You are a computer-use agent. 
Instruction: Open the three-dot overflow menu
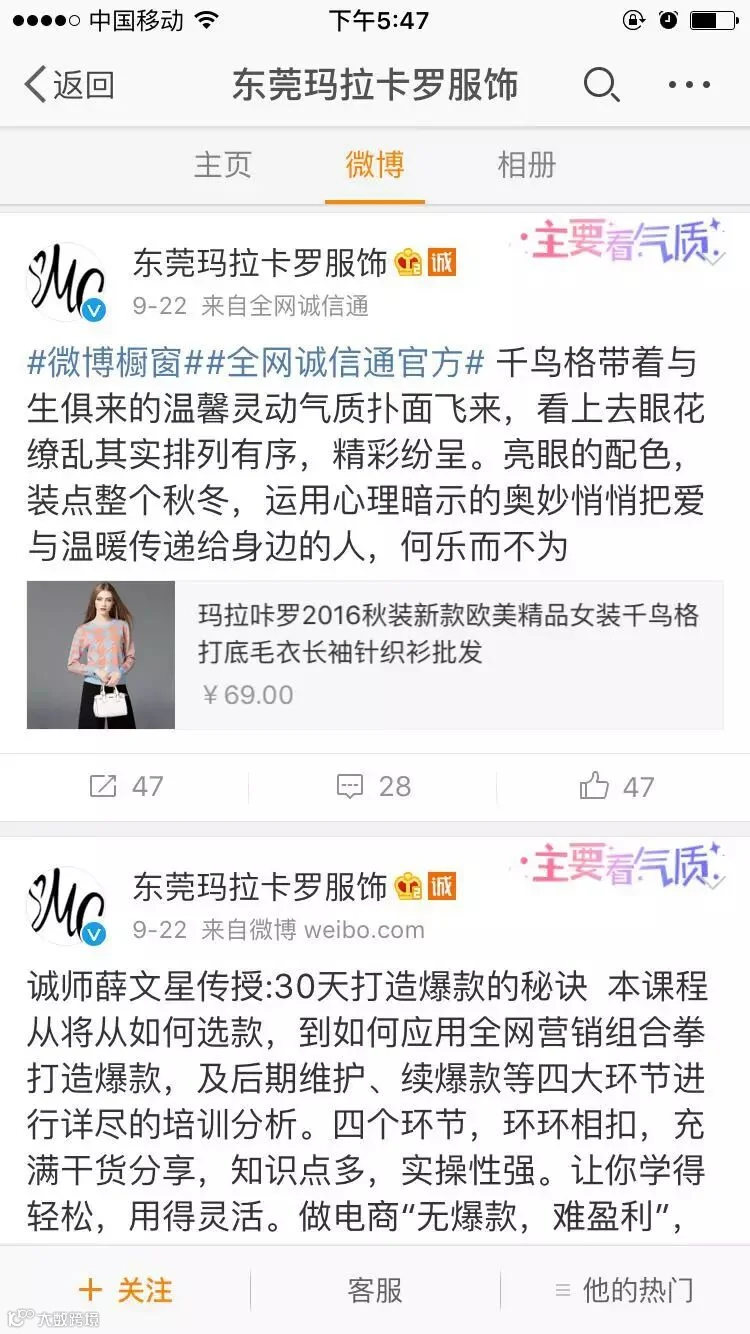[690, 85]
